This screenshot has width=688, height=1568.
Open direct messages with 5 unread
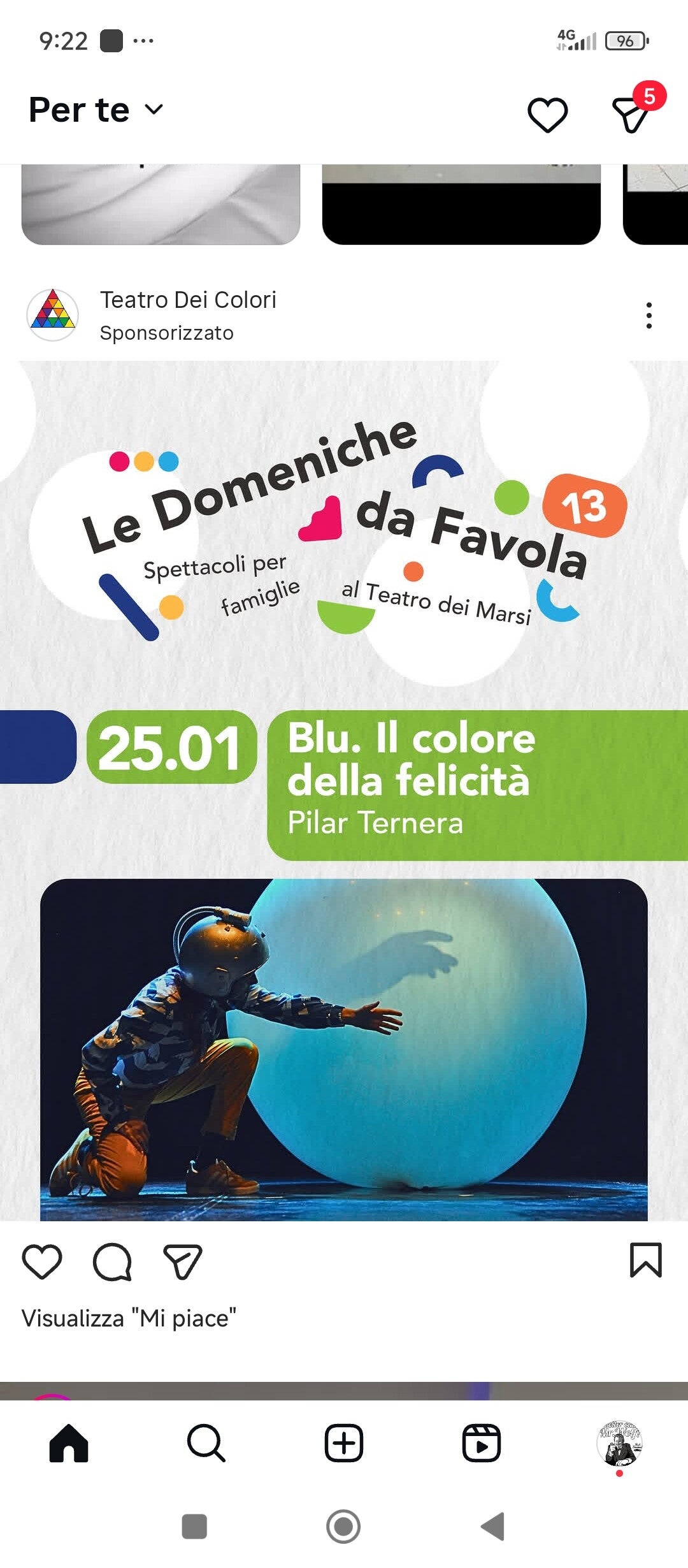[631, 115]
